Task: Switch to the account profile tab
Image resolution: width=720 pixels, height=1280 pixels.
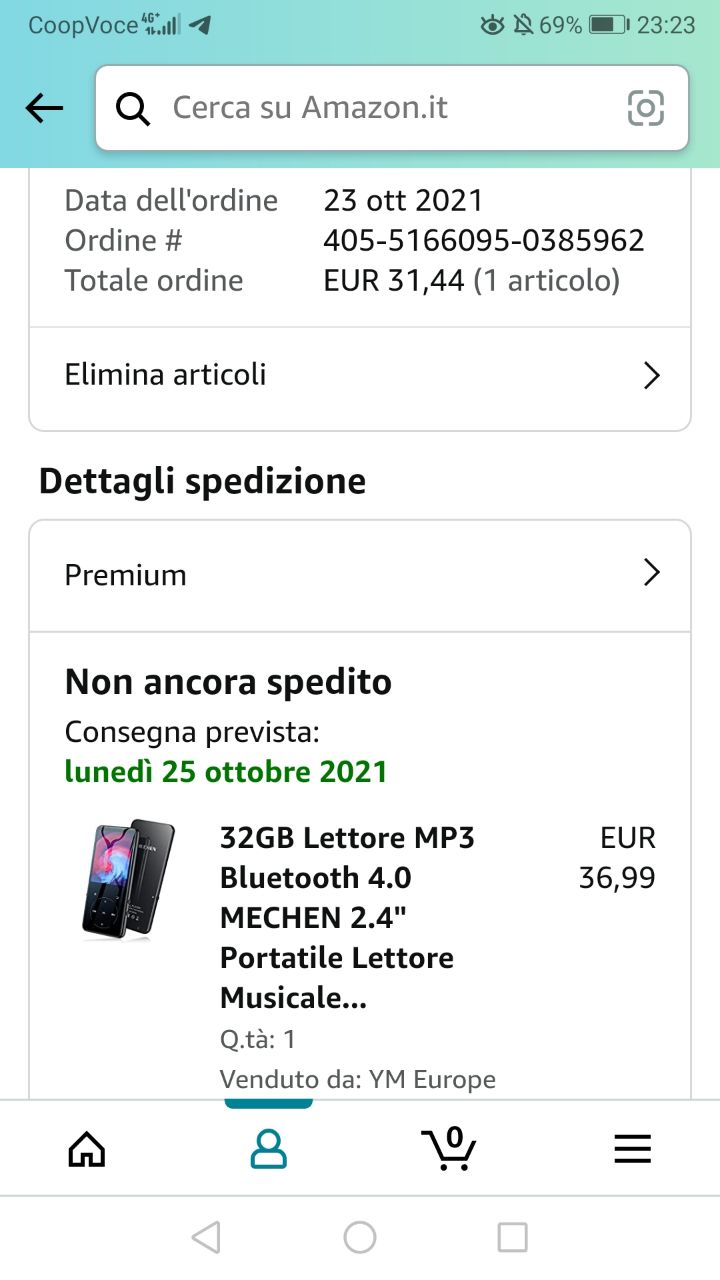Action: tap(268, 1148)
